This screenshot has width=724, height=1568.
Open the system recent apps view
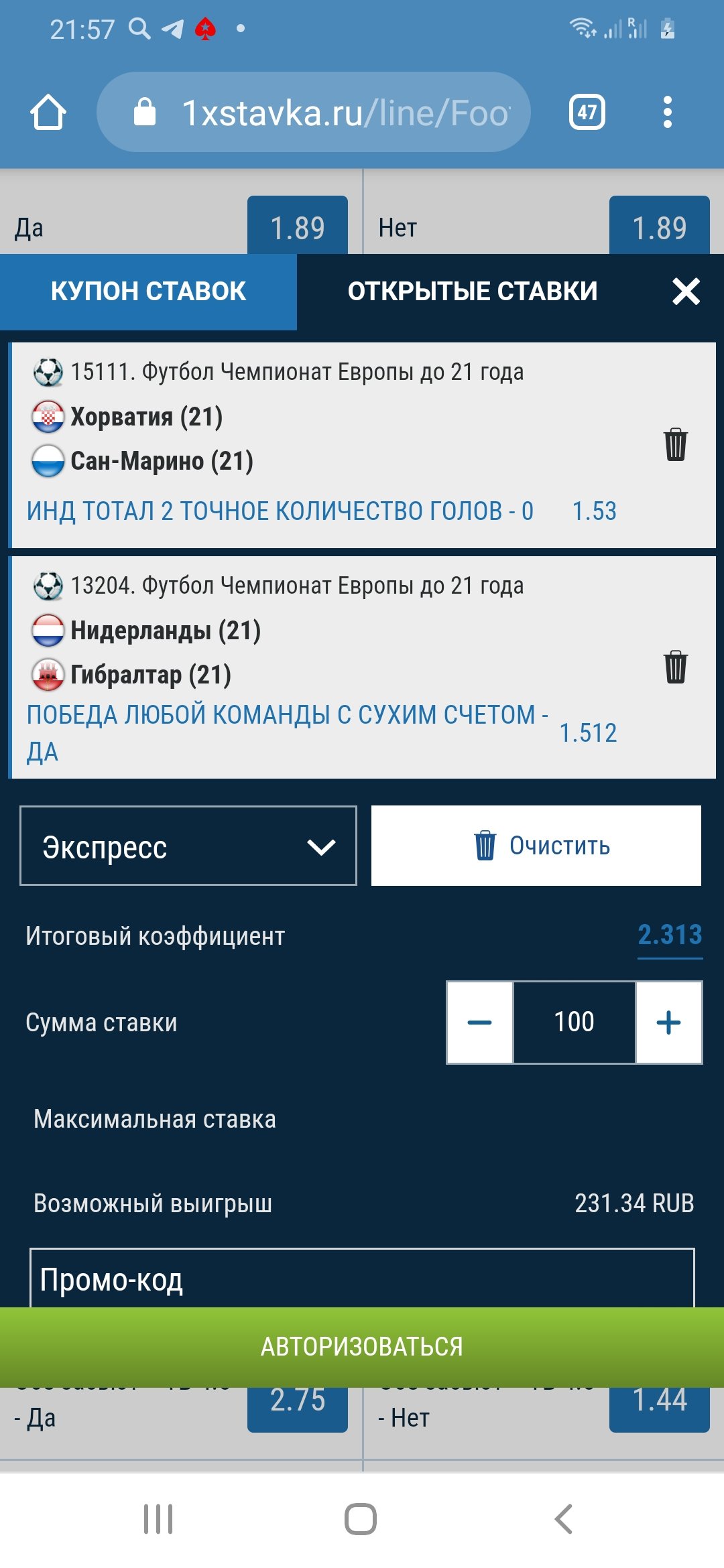(x=158, y=1519)
